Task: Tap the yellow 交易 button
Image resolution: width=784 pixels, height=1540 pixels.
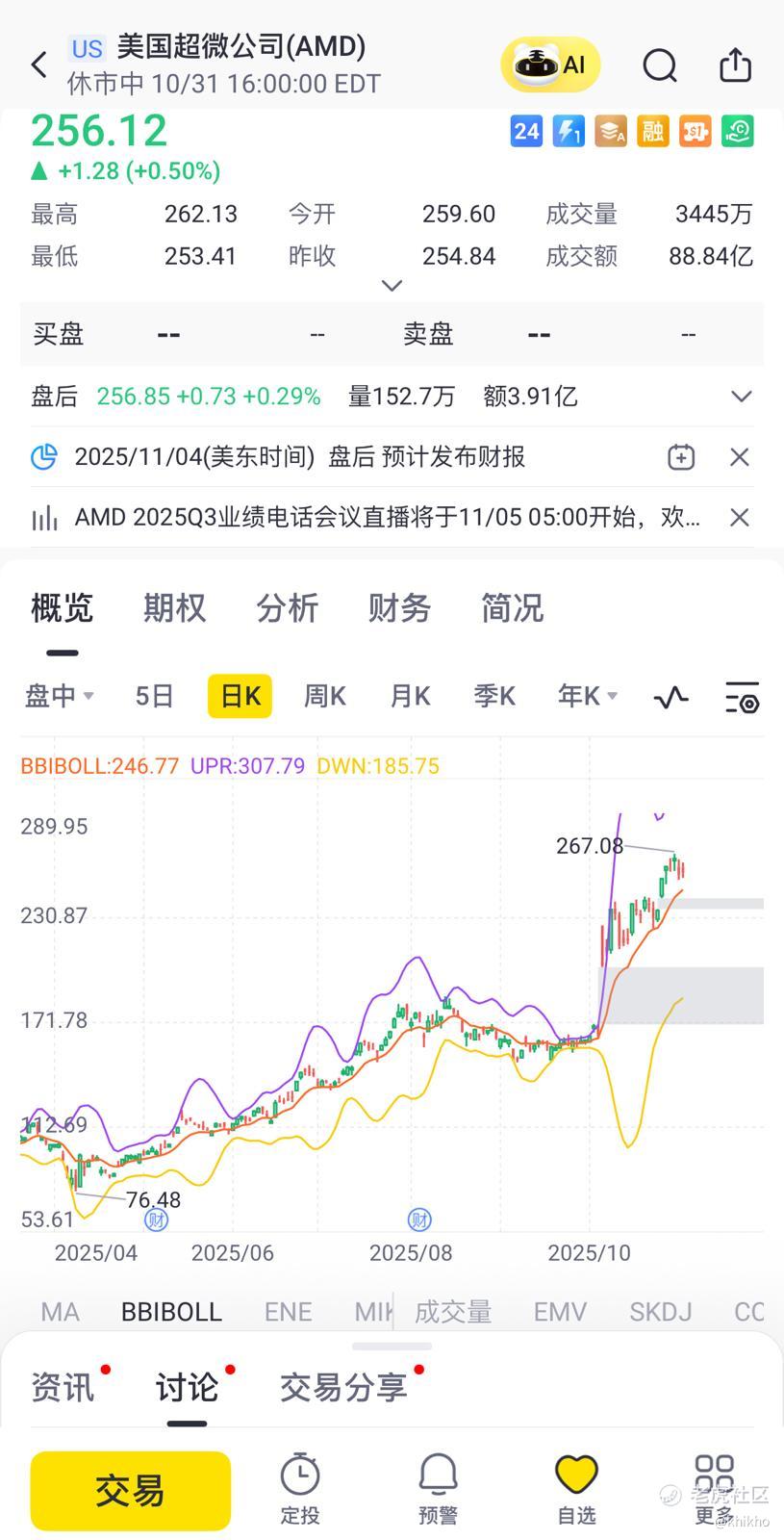Action: (131, 1491)
